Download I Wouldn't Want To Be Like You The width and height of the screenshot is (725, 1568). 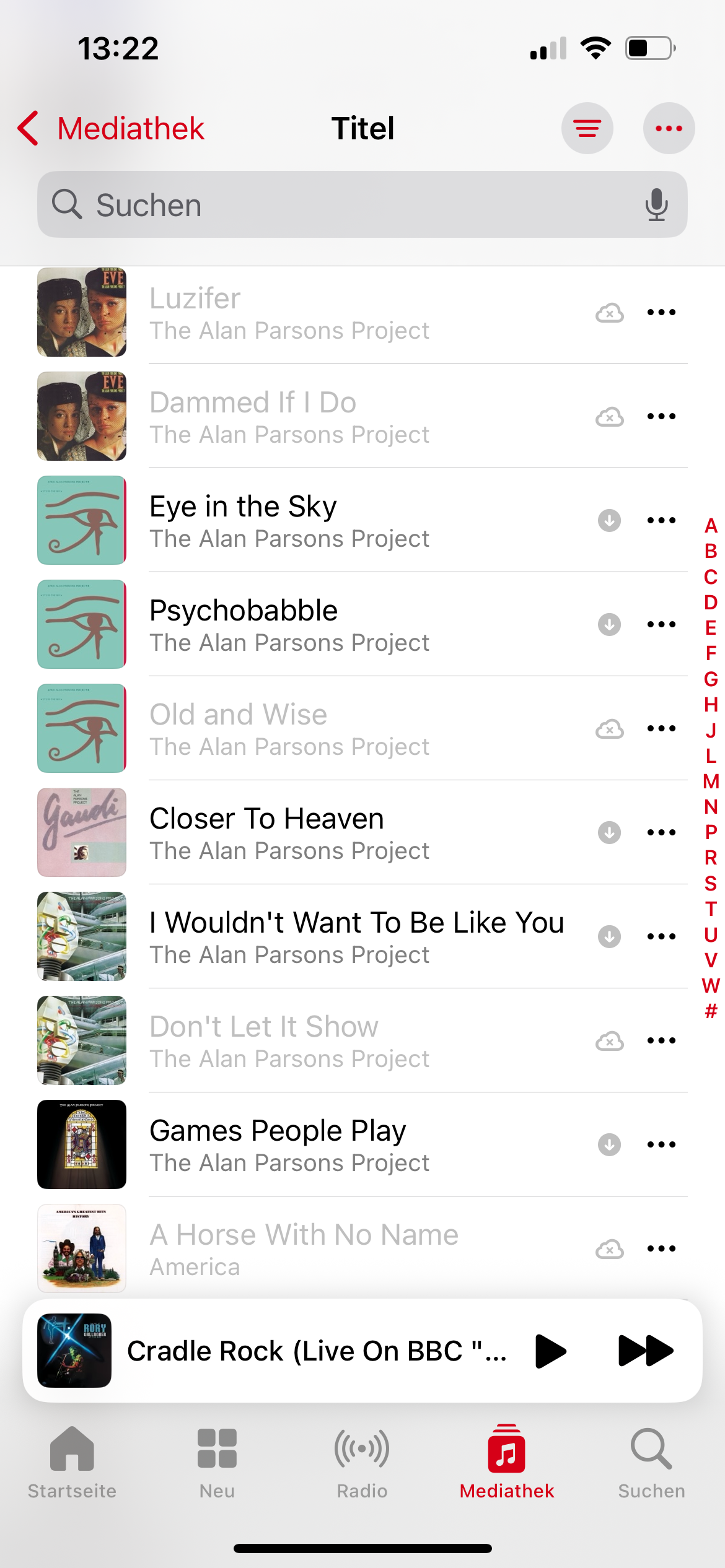pos(609,936)
